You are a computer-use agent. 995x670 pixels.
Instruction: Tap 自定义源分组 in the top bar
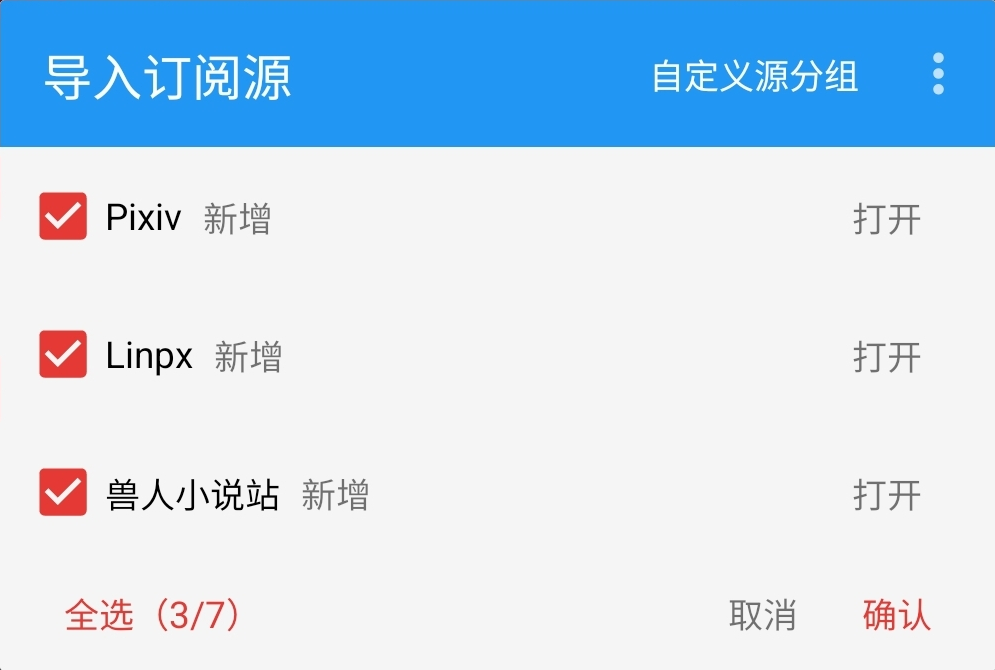(755, 77)
